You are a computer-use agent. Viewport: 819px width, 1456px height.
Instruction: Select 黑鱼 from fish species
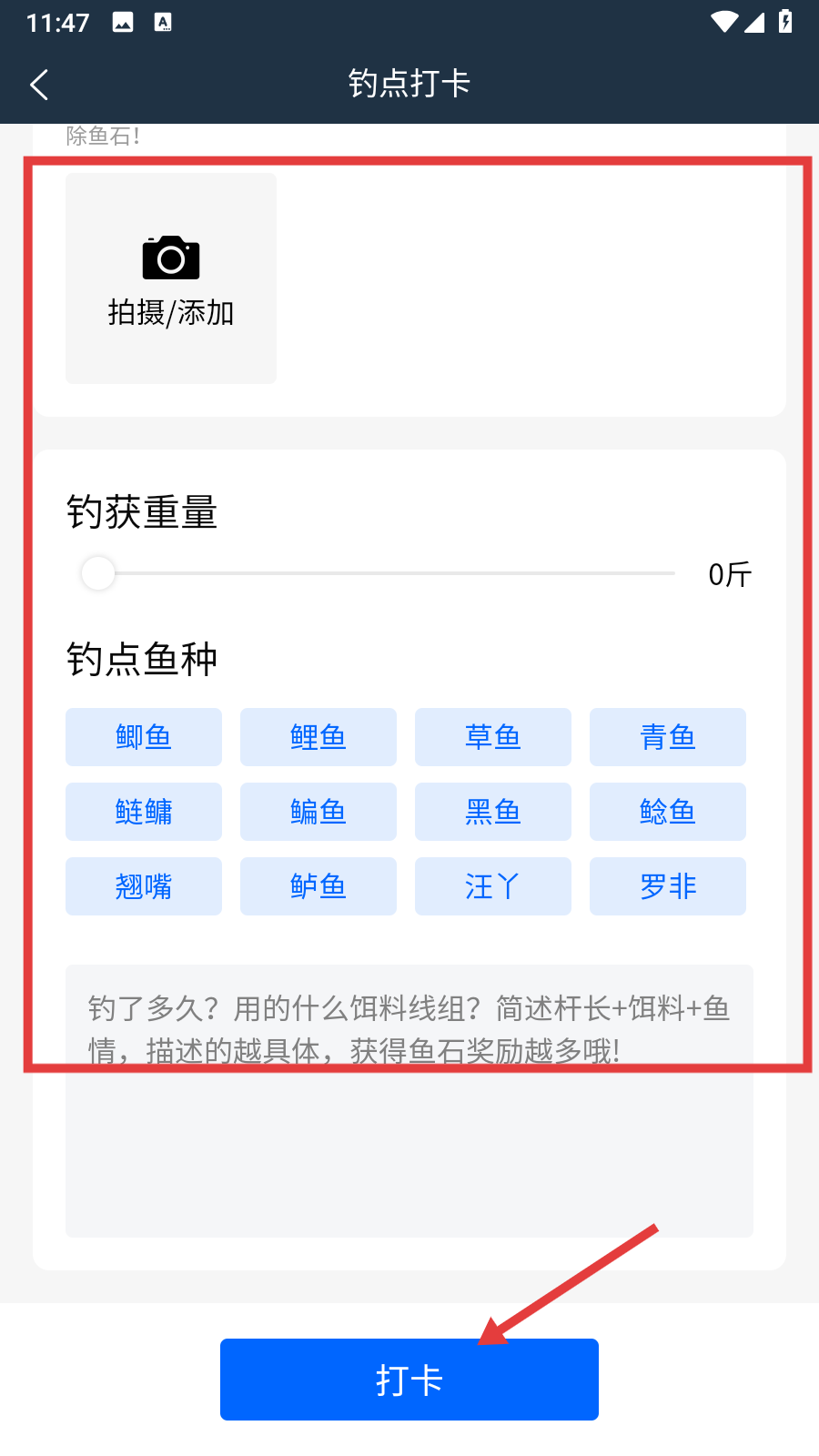point(493,812)
